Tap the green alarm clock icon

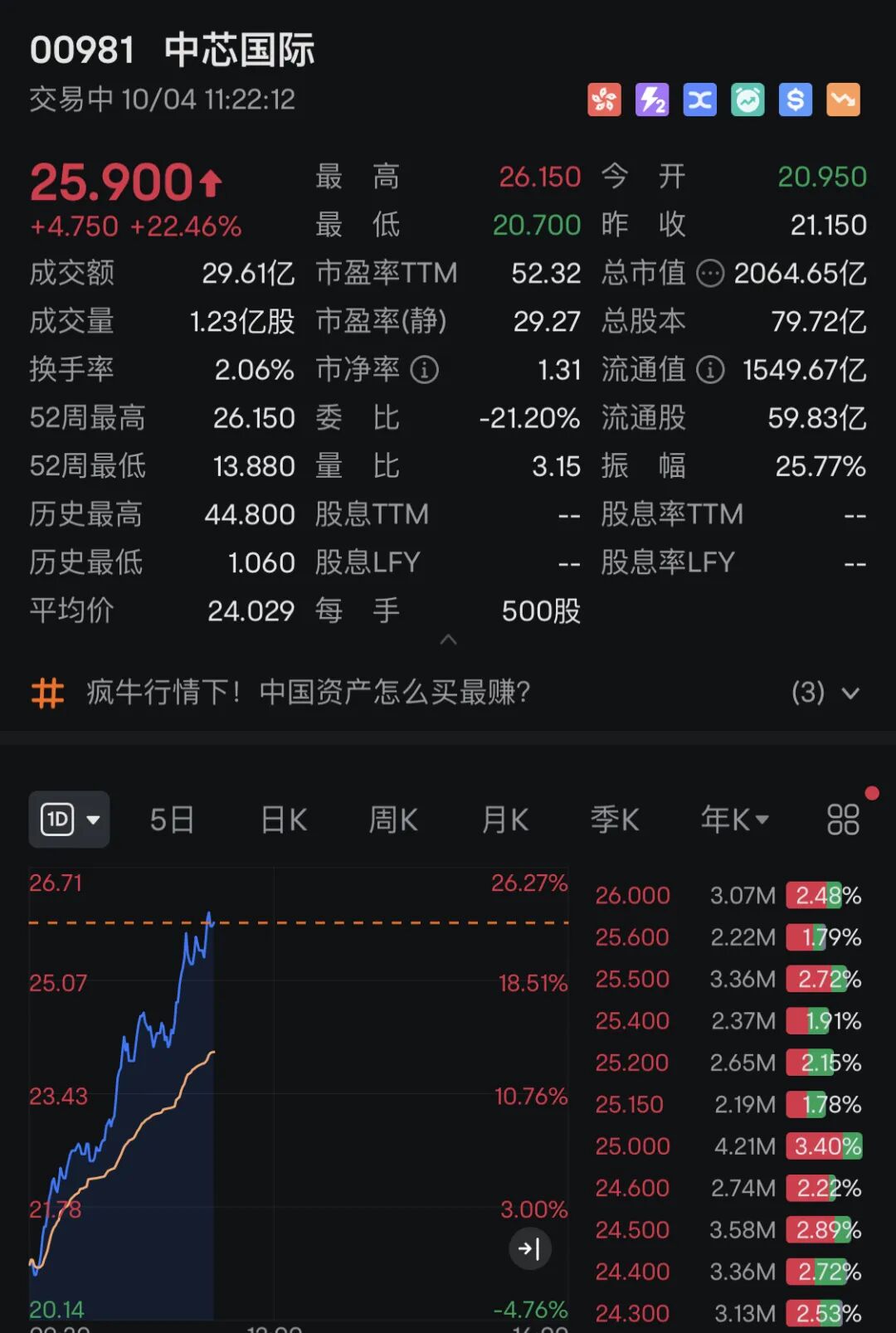[747, 100]
